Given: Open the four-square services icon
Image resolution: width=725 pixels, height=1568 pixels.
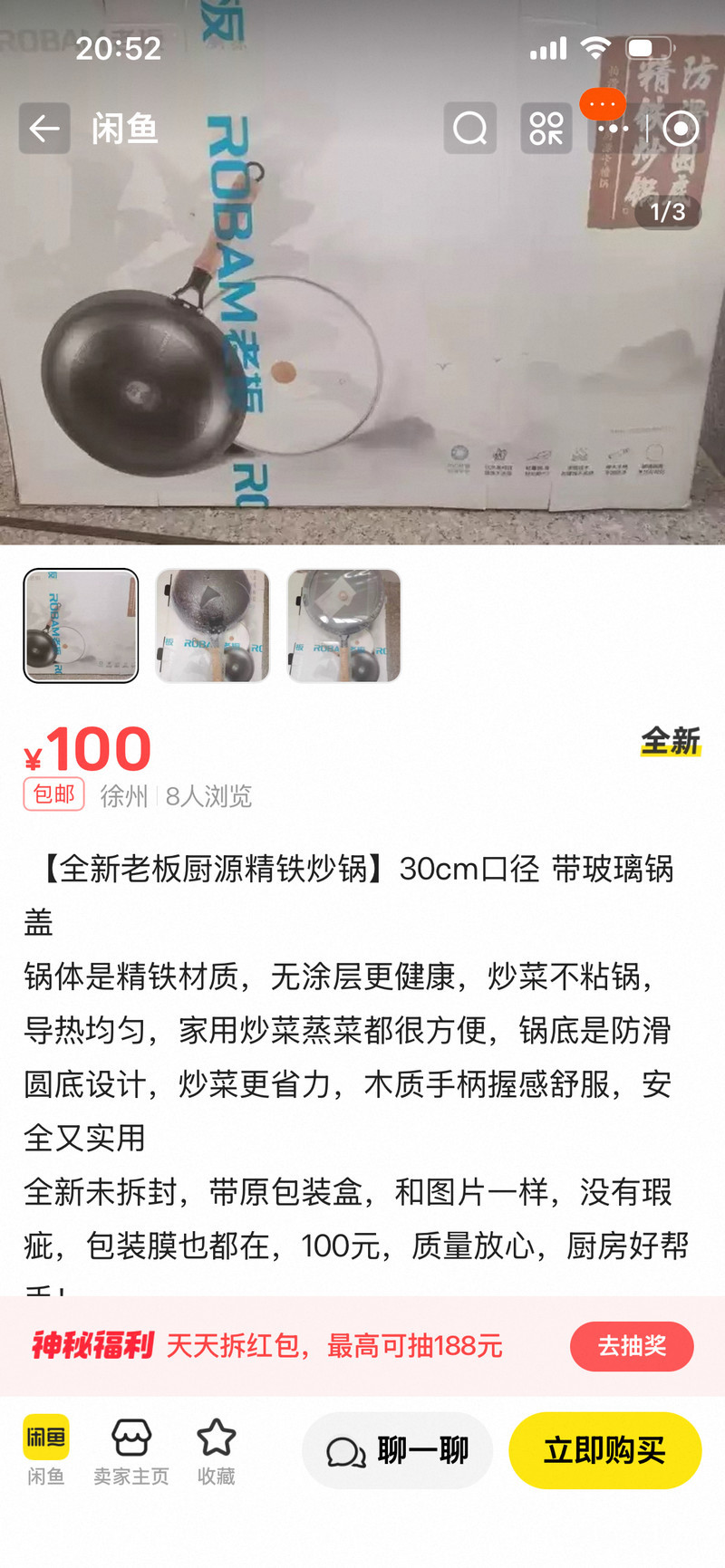Looking at the screenshot, I should (546, 129).
